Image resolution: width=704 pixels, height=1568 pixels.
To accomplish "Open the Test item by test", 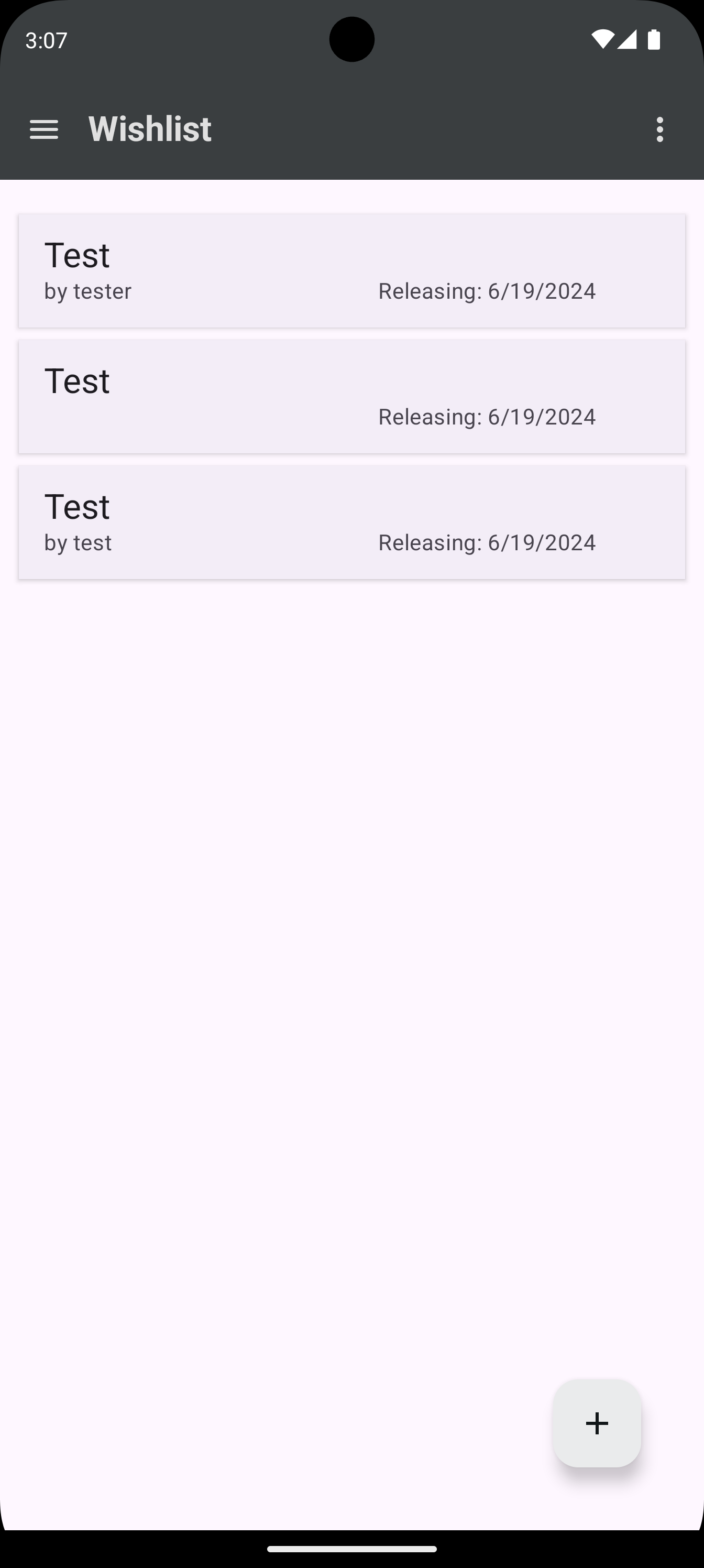I will (x=351, y=522).
